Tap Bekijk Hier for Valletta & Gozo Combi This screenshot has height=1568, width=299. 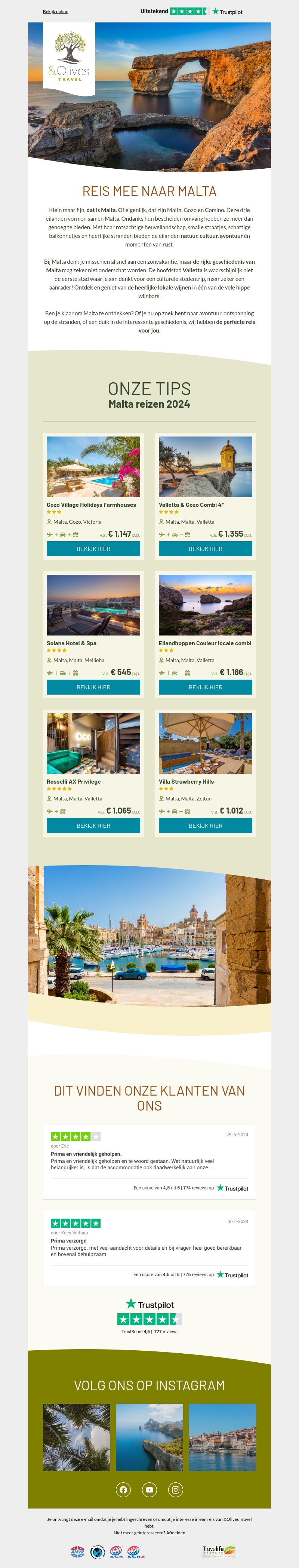(x=206, y=549)
